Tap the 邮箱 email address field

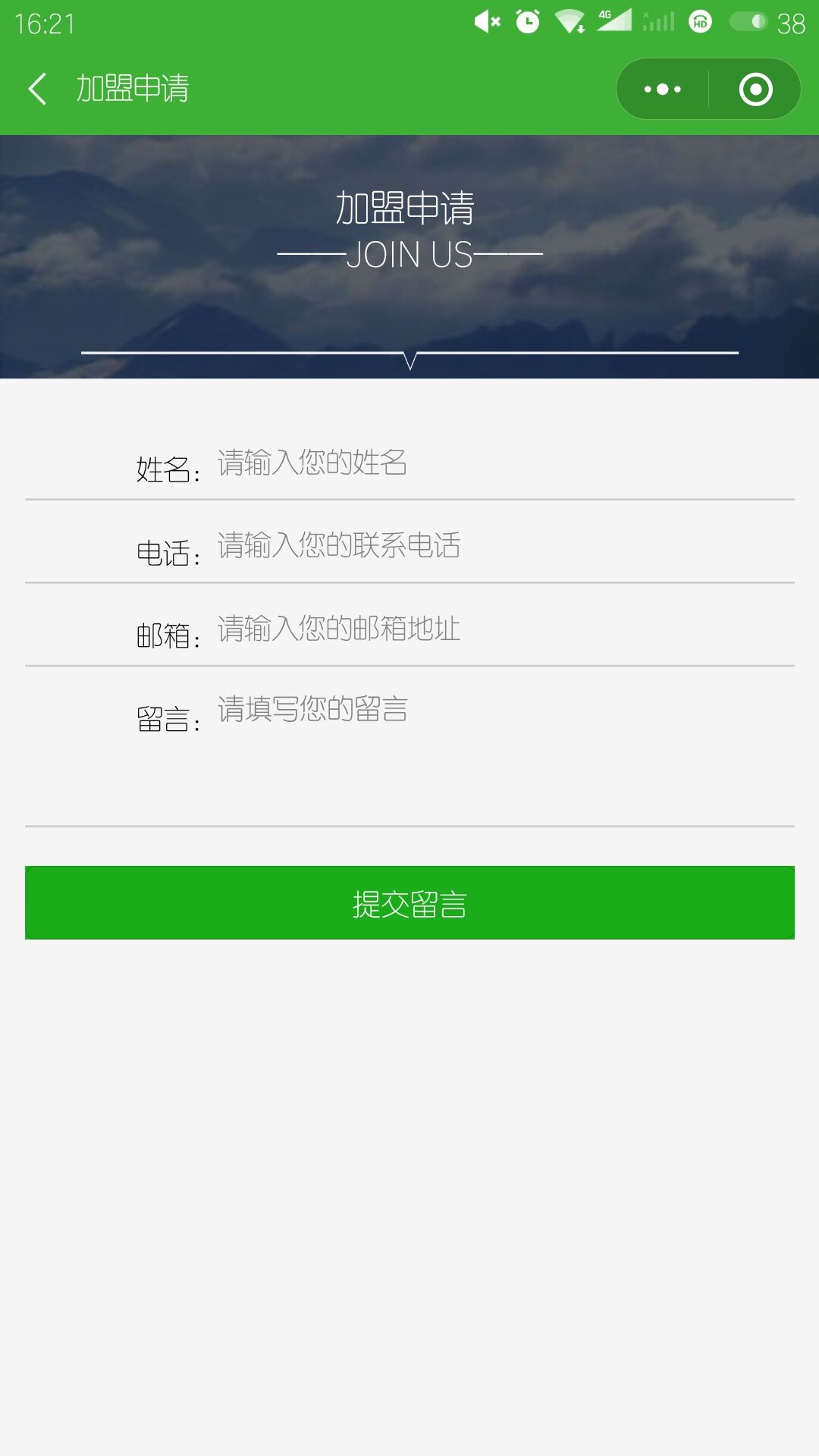click(x=500, y=629)
